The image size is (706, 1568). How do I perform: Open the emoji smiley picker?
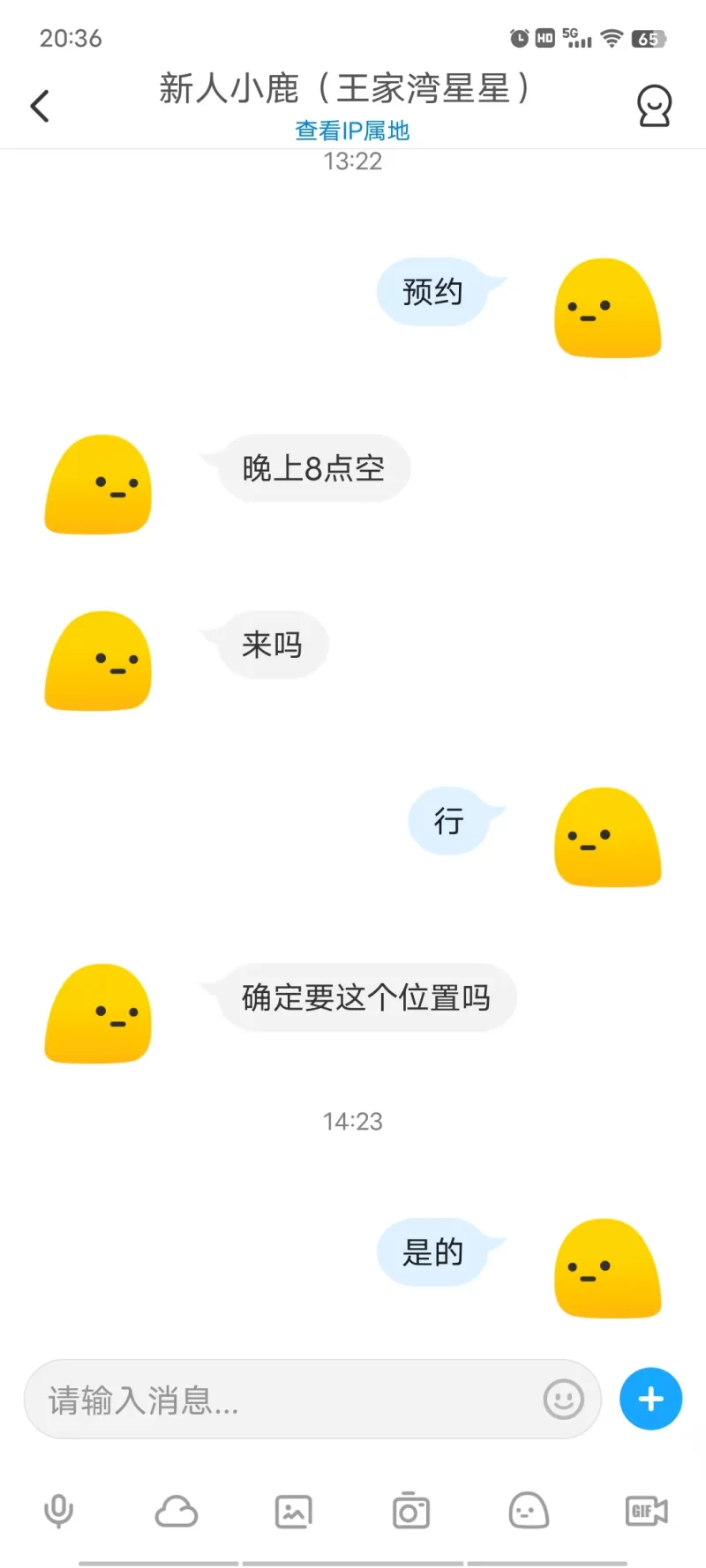tap(563, 1400)
